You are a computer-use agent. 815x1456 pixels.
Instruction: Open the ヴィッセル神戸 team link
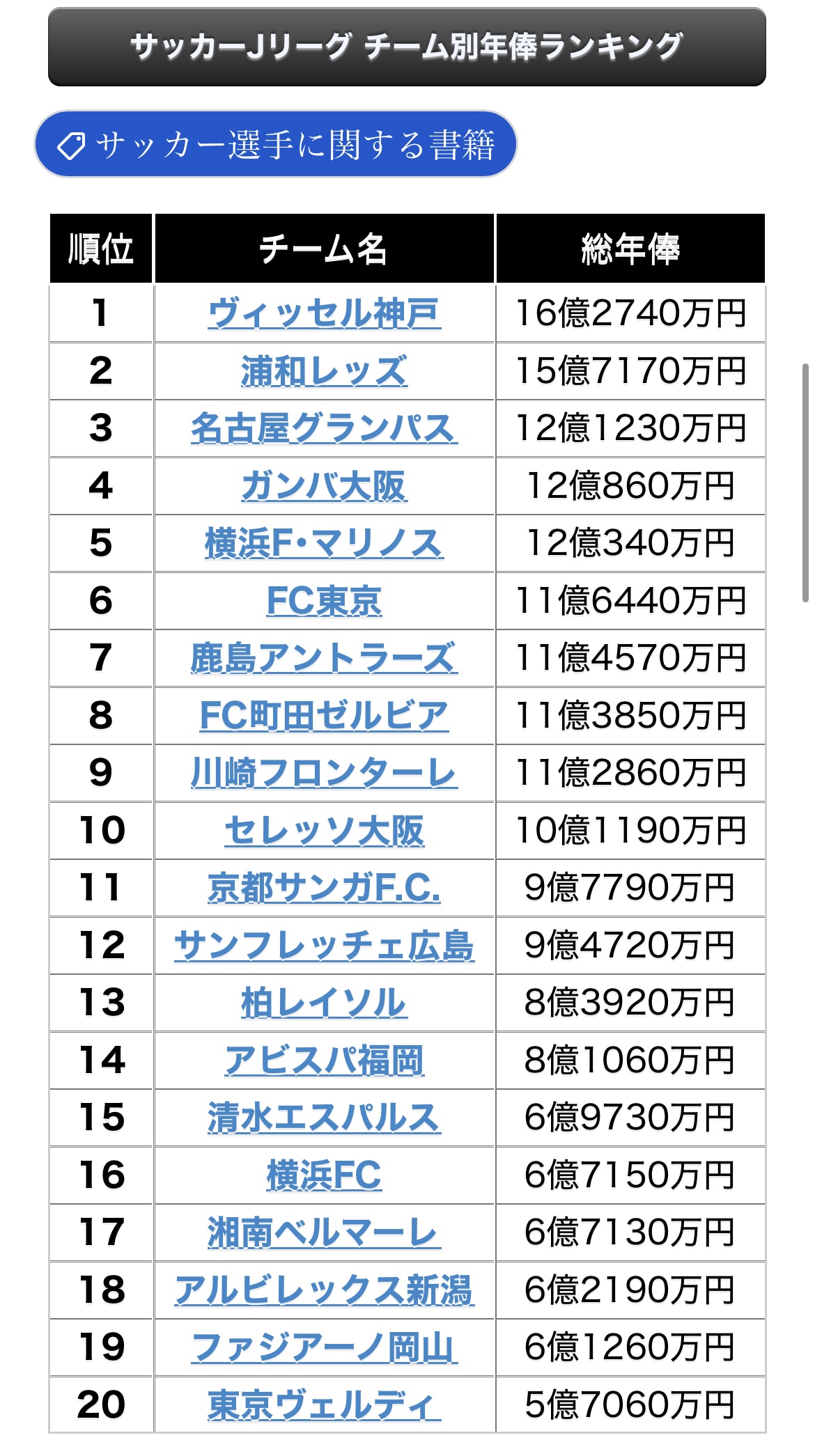(325, 313)
